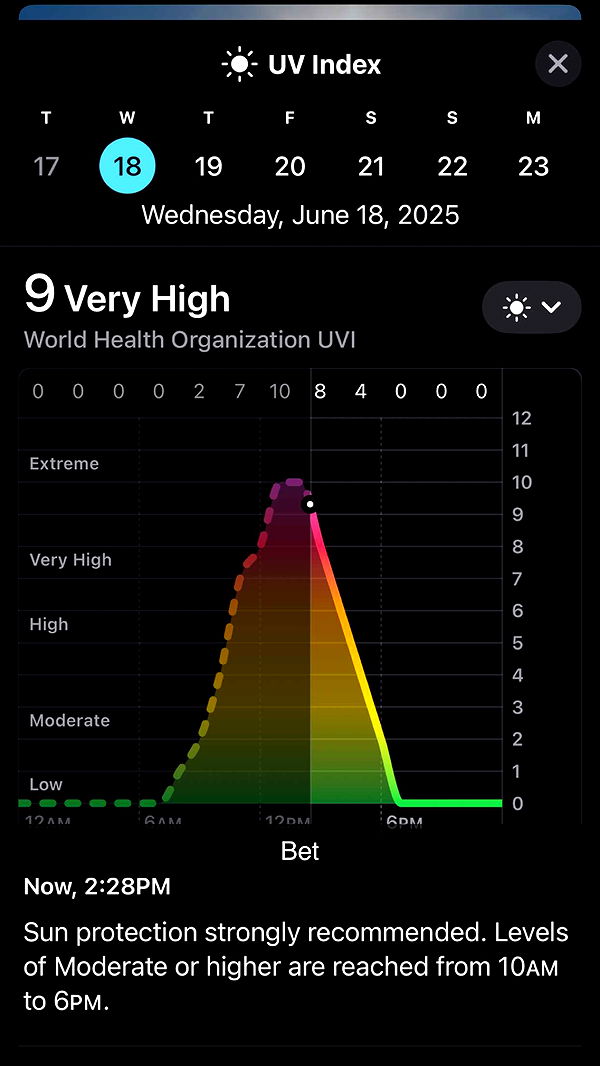
Task: Choose Monday the 23rd
Action: point(533,166)
